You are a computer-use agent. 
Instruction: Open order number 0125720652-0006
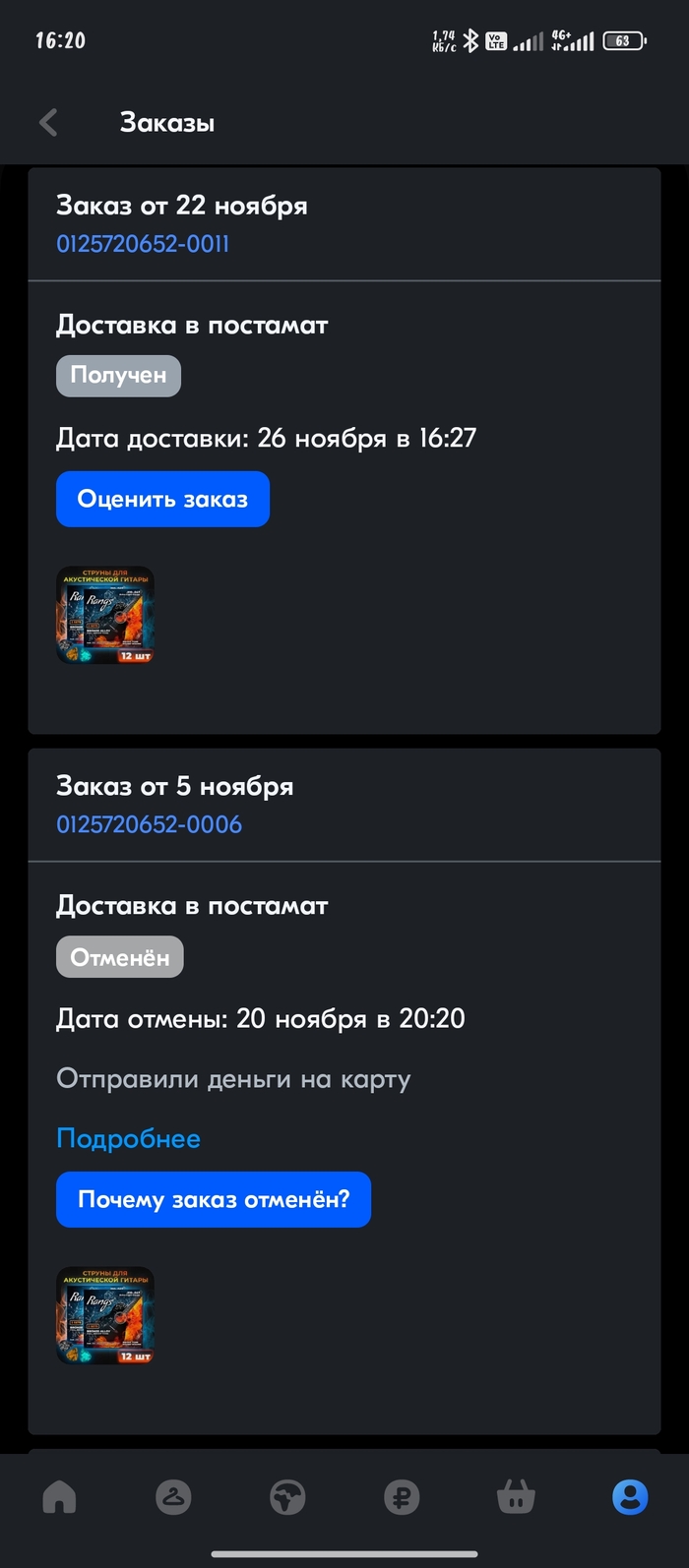tap(149, 824)
